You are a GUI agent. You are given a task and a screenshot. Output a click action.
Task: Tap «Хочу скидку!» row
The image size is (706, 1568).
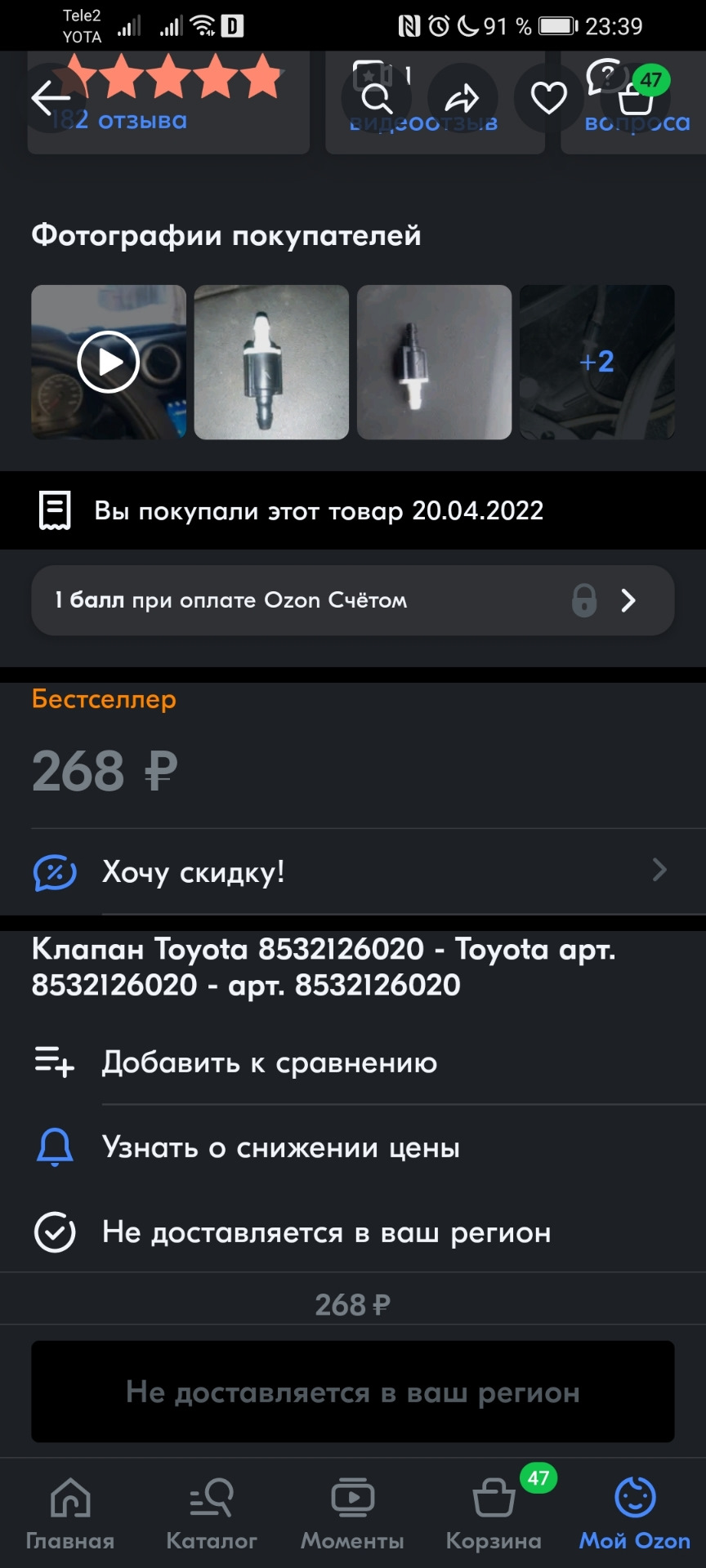[352, 871]
